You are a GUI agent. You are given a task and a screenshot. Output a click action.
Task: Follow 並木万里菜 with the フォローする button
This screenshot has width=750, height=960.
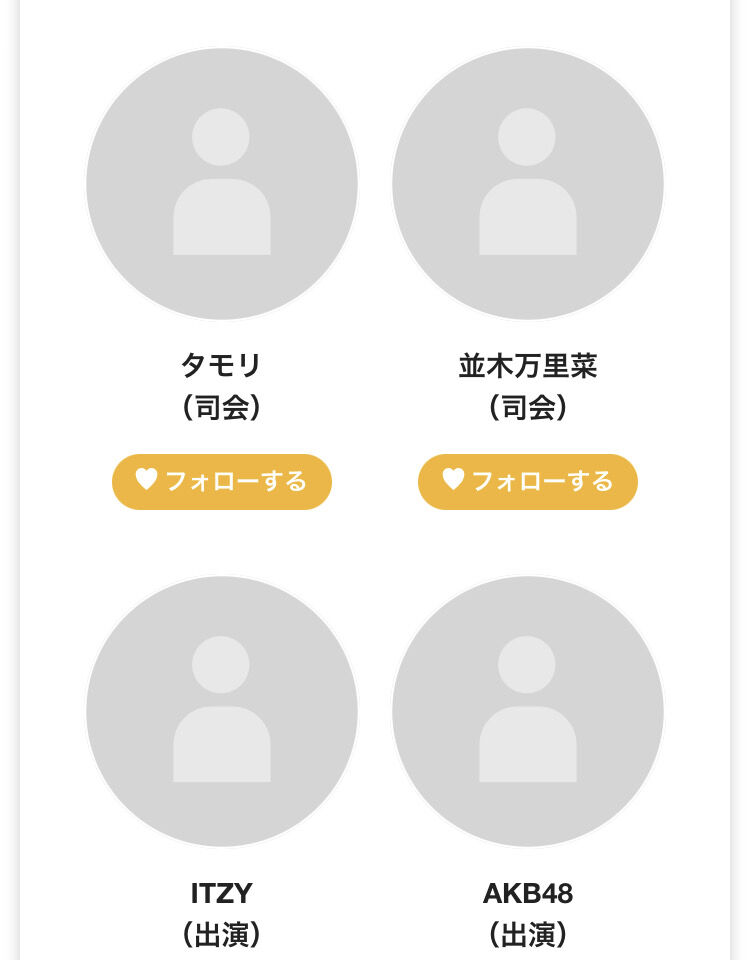pyautogui.click(x=527, y=482)
